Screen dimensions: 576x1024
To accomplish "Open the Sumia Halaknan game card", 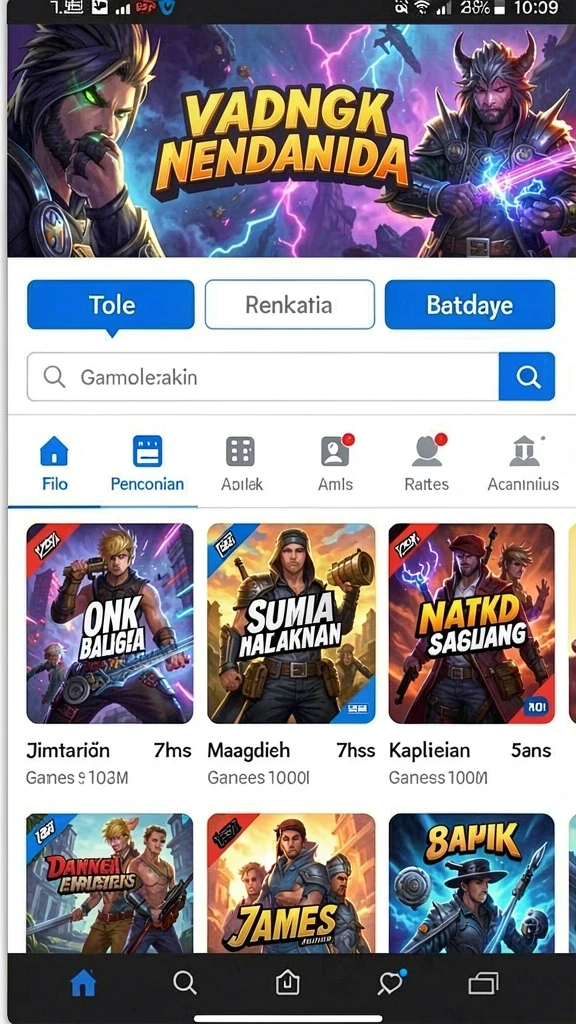I will (x=291, y=623).
